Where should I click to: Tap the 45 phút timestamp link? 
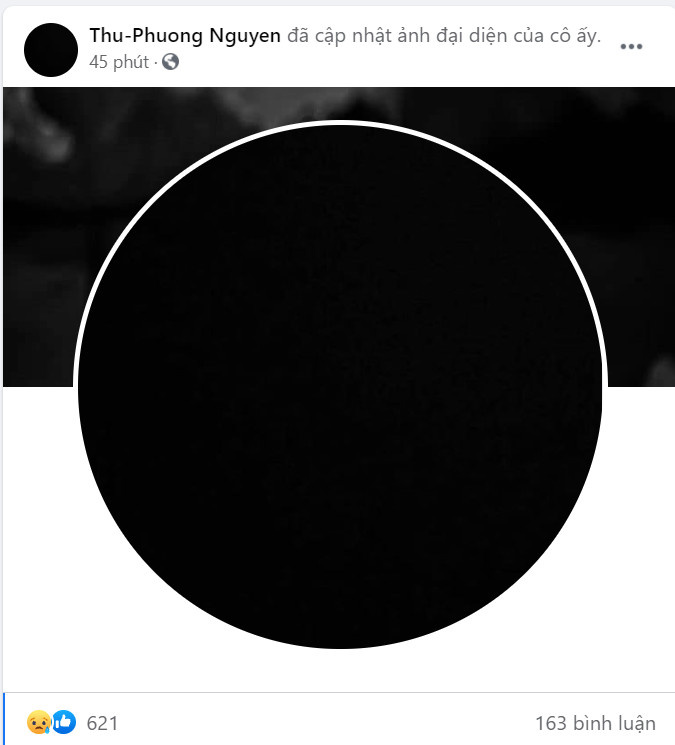pos(118,62)
